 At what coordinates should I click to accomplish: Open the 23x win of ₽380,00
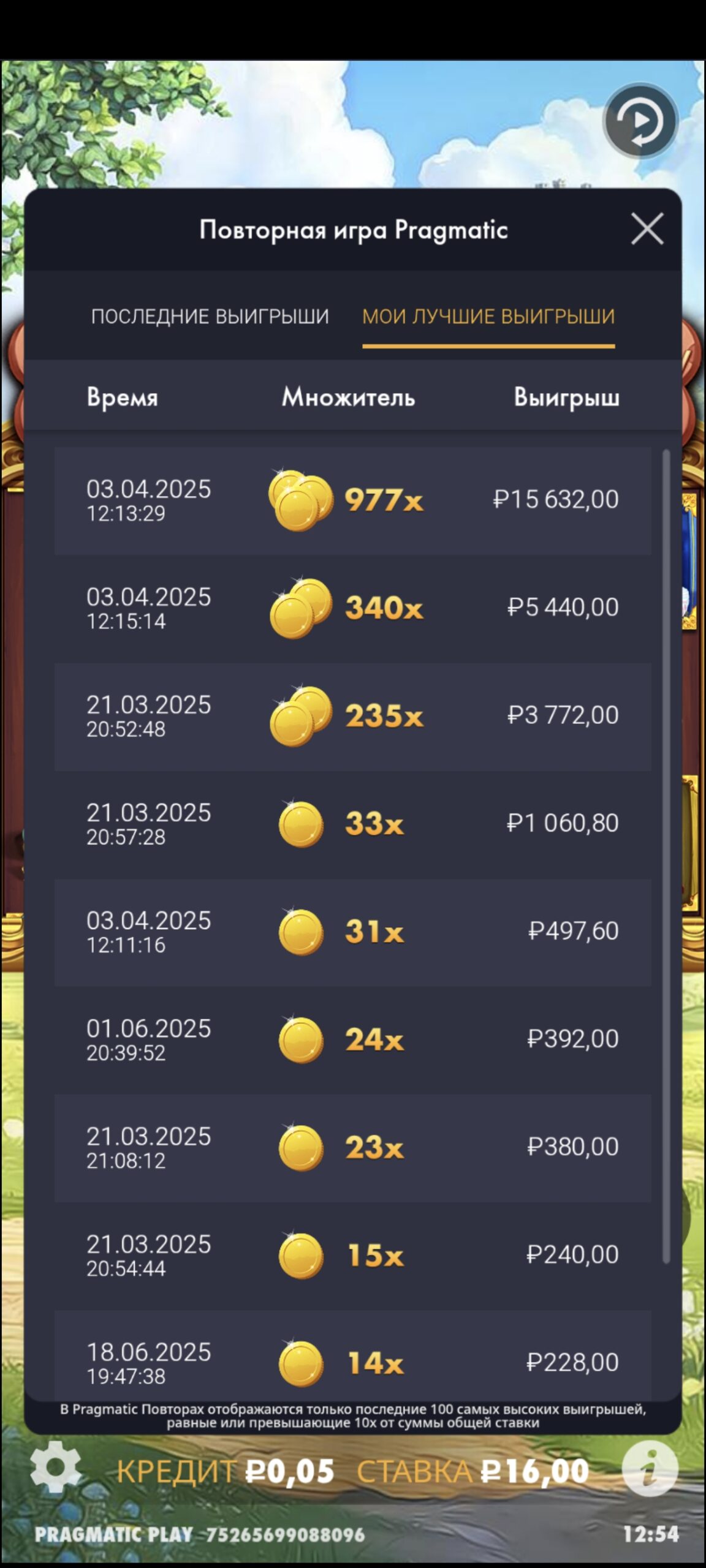point(352,1147)
